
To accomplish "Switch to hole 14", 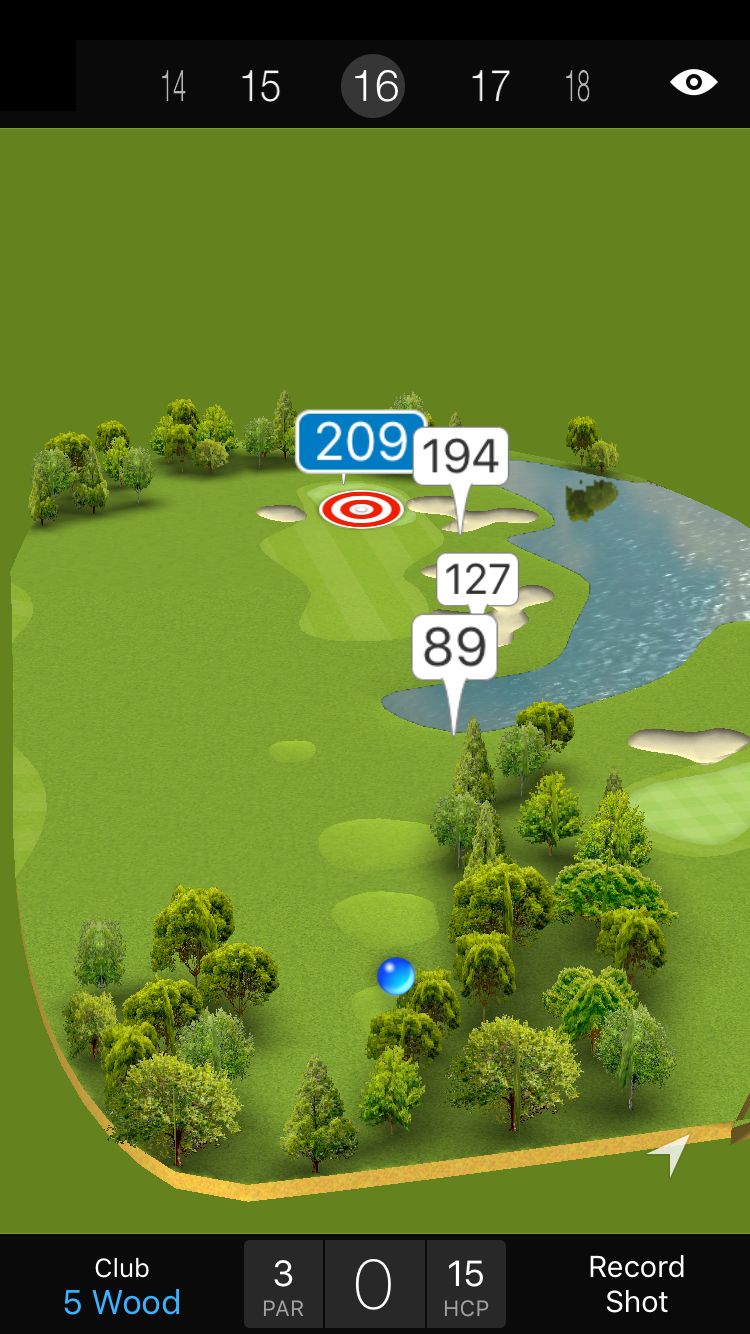I will click(x=173, y=87).
